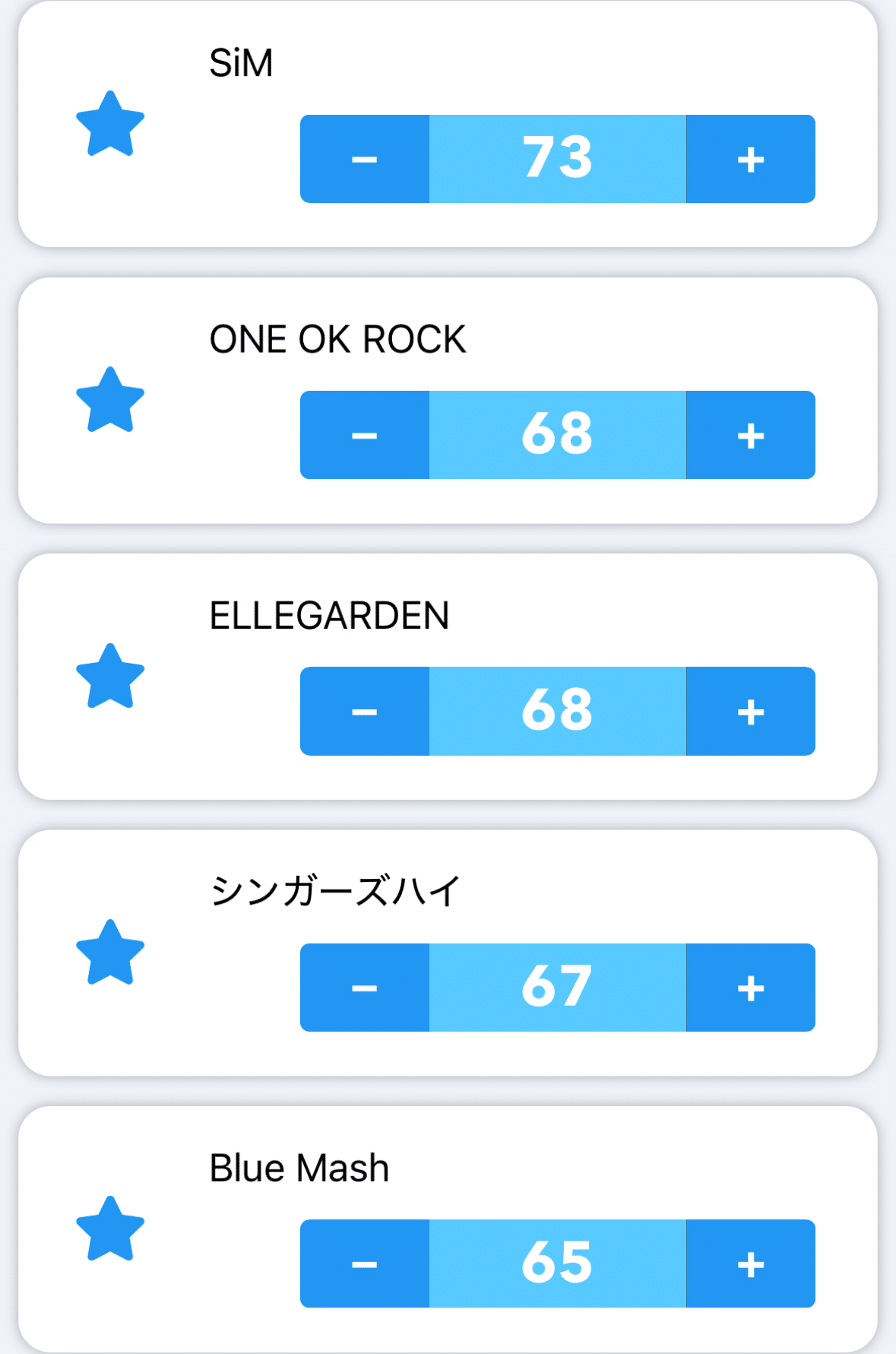Screen dimensions: 896x1354
Task: Tap plus on the ELLEGARDEN counter
Action: click(x=750, y=711)
